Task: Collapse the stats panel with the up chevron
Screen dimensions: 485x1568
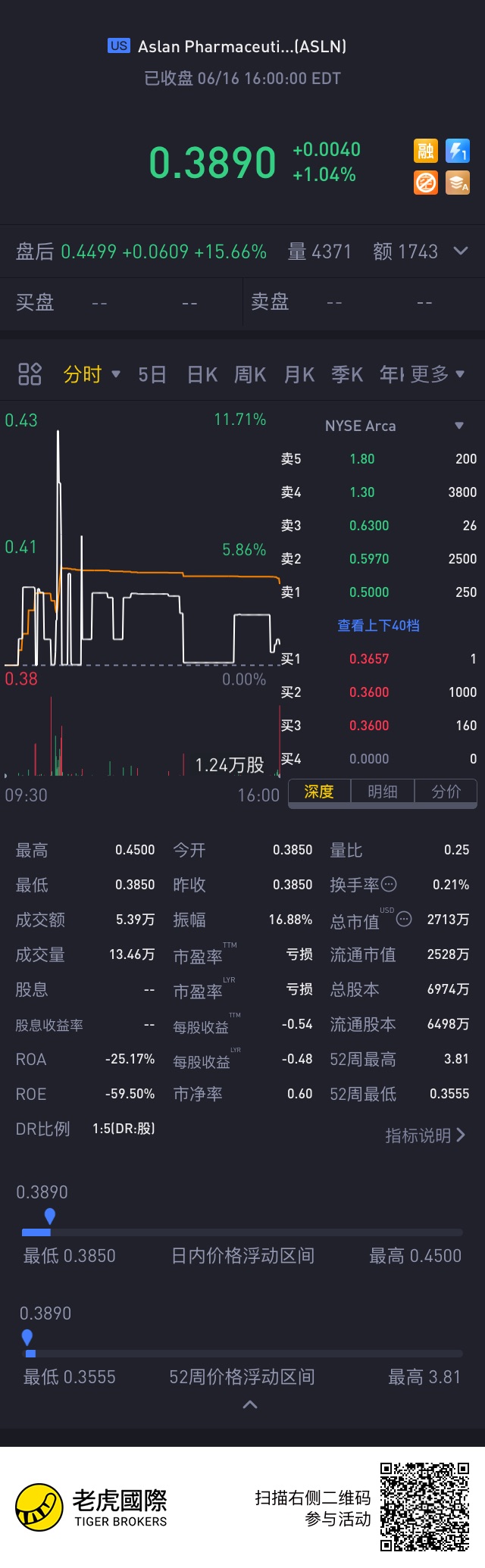Action: point(249,1404)
